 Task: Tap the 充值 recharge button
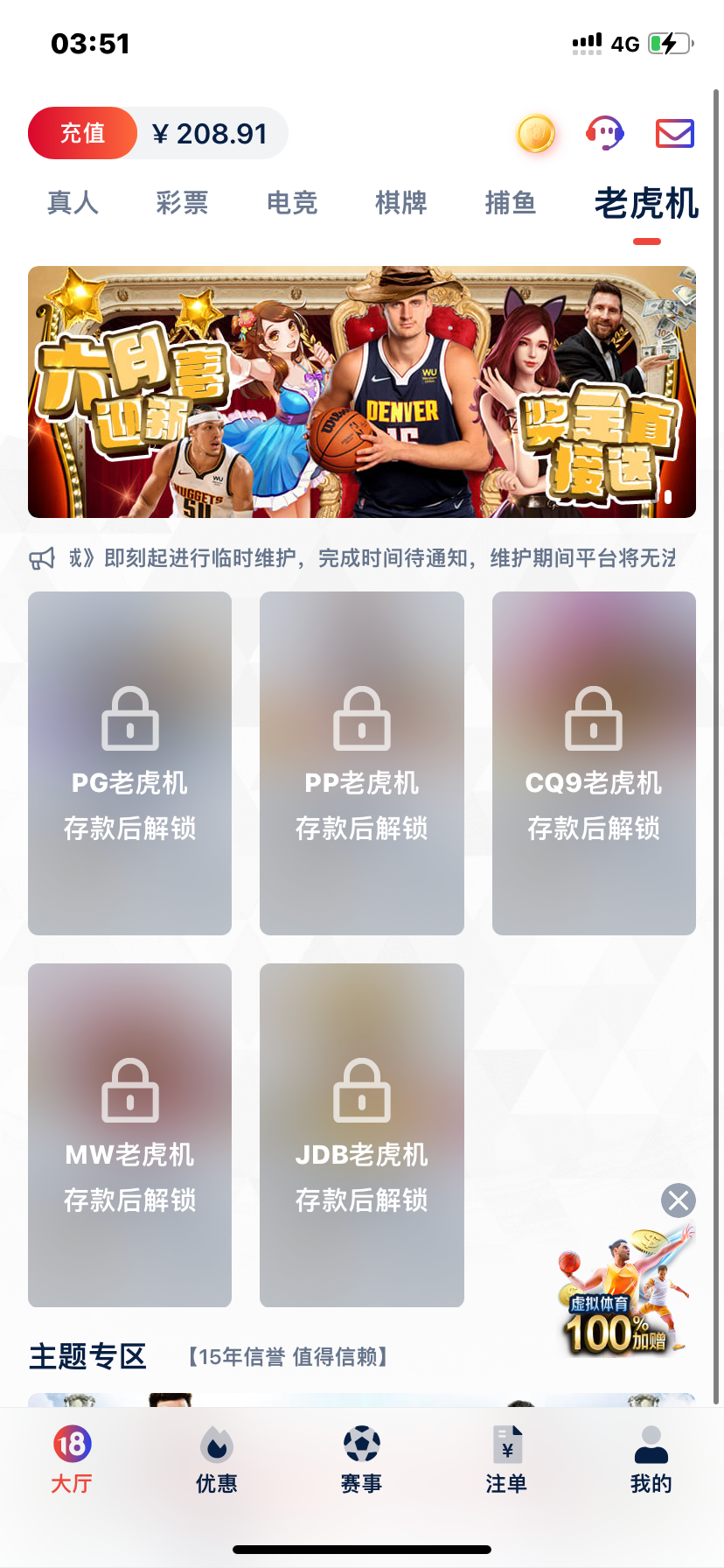click(x=83, y=133)
